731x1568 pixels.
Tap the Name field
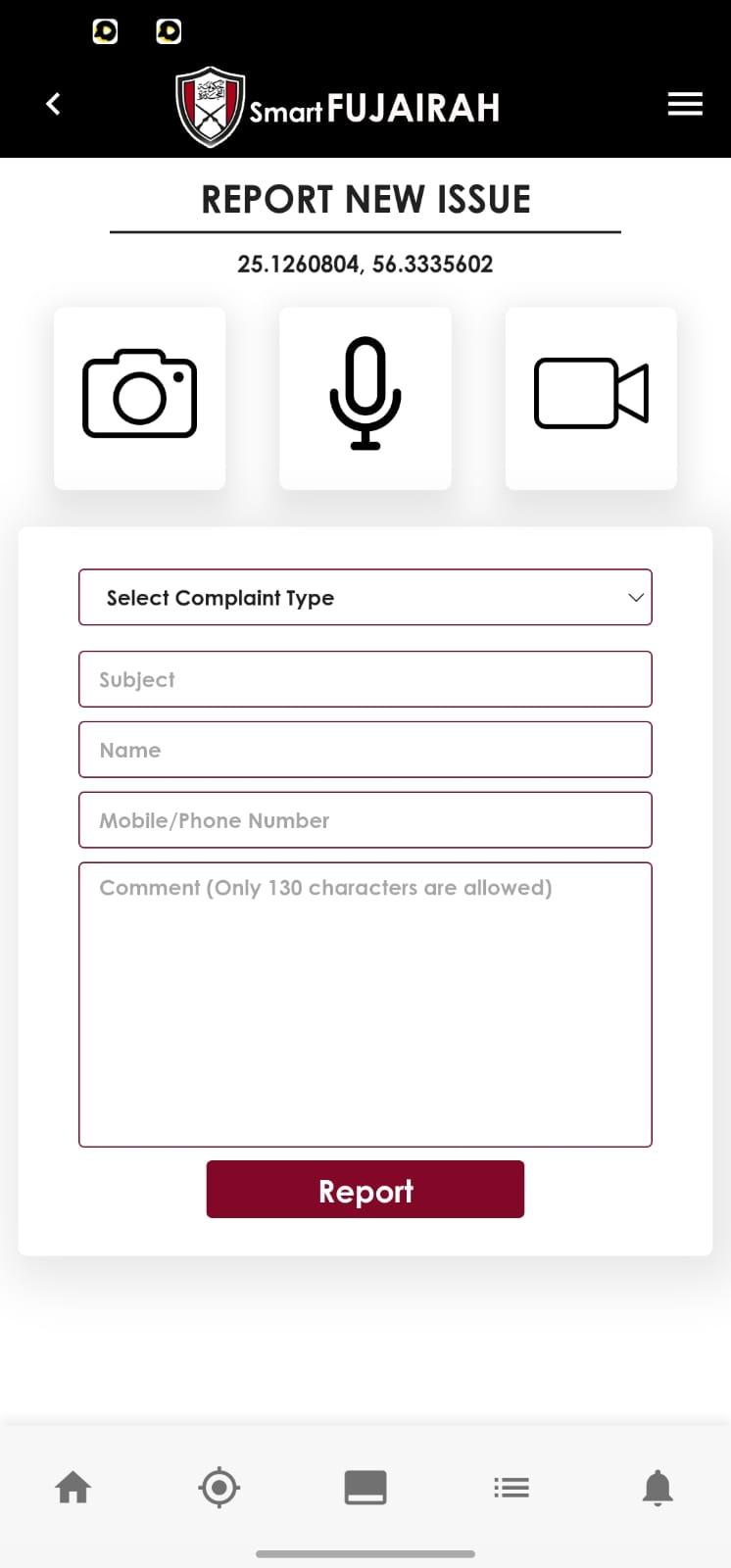point(365,750)
